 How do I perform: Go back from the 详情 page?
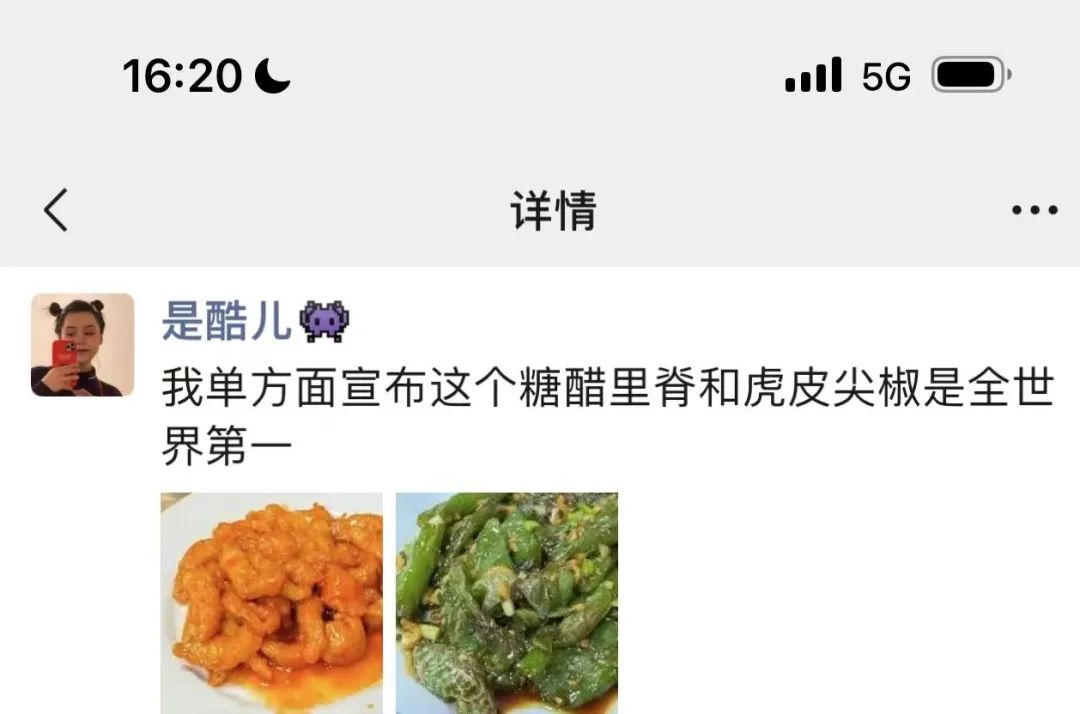pyautogui.click(x=57, y=211)
